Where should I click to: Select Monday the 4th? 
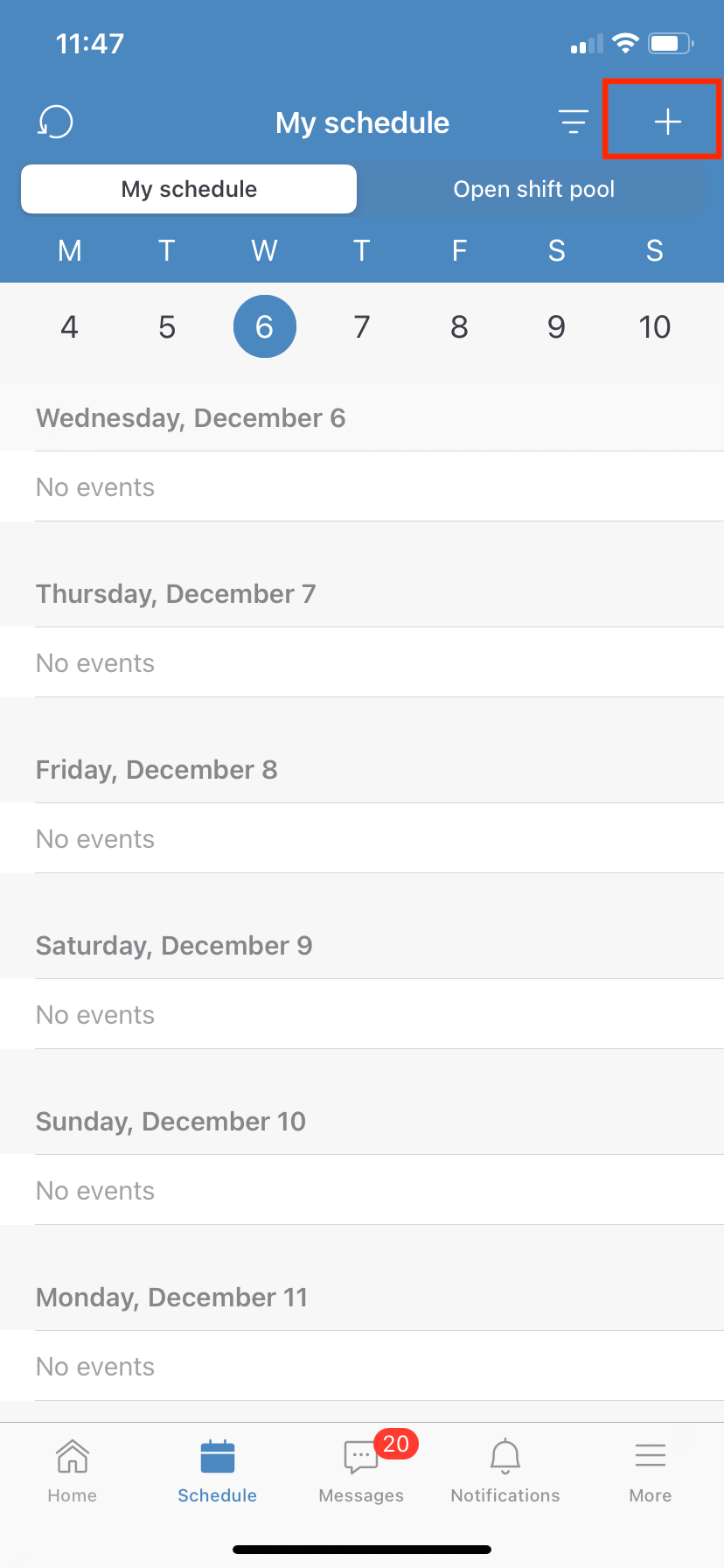click(70, 327)
